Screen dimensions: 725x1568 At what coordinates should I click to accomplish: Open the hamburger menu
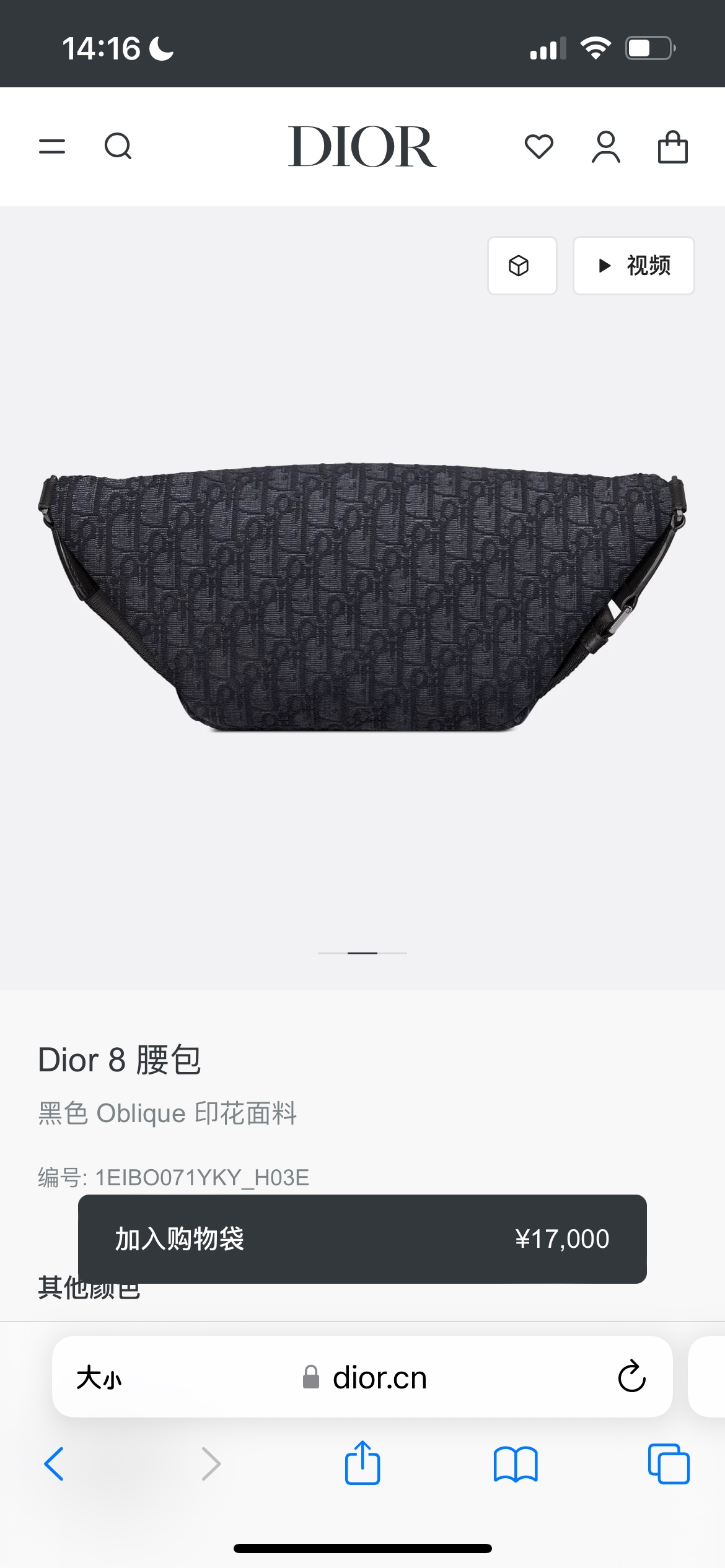point(52,147)
